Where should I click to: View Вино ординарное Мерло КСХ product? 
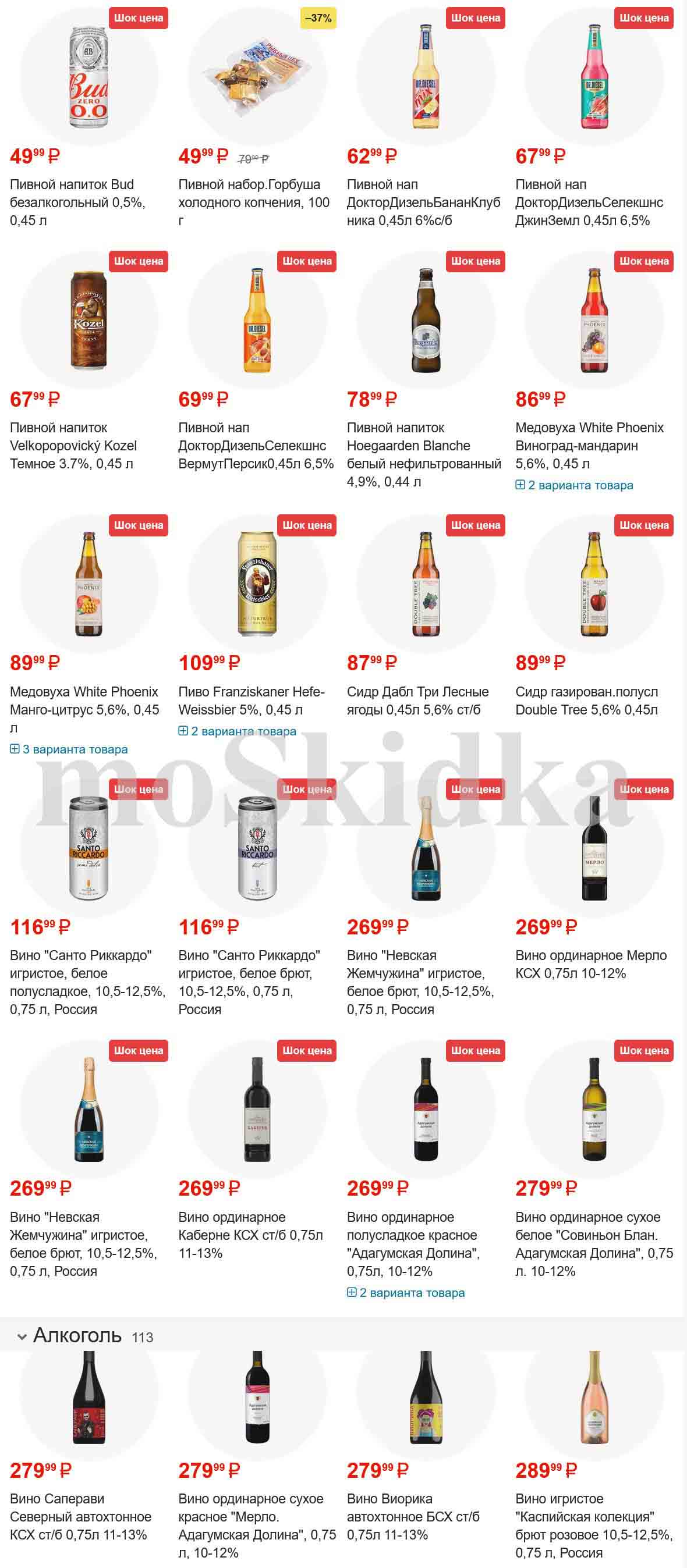pyautogui.click(x=590, y=963)
